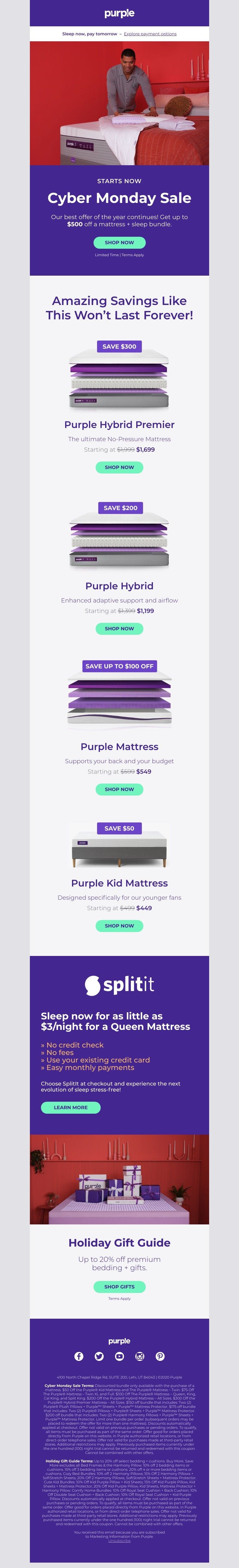Open Purple's Pinterest page
Screen dimensions: 239x1568
click(160, 1356)
